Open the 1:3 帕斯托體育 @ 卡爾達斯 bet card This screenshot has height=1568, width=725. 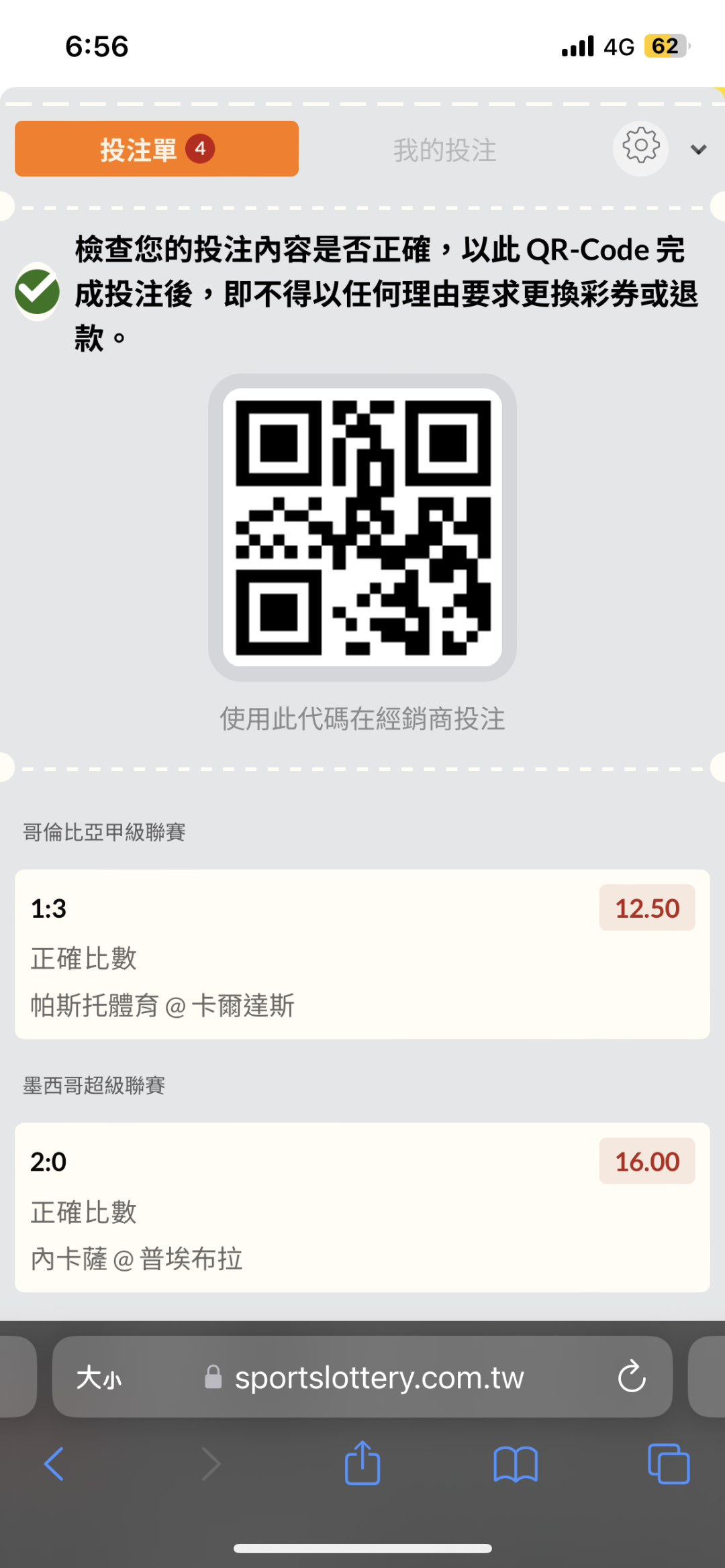coord(362,954)
